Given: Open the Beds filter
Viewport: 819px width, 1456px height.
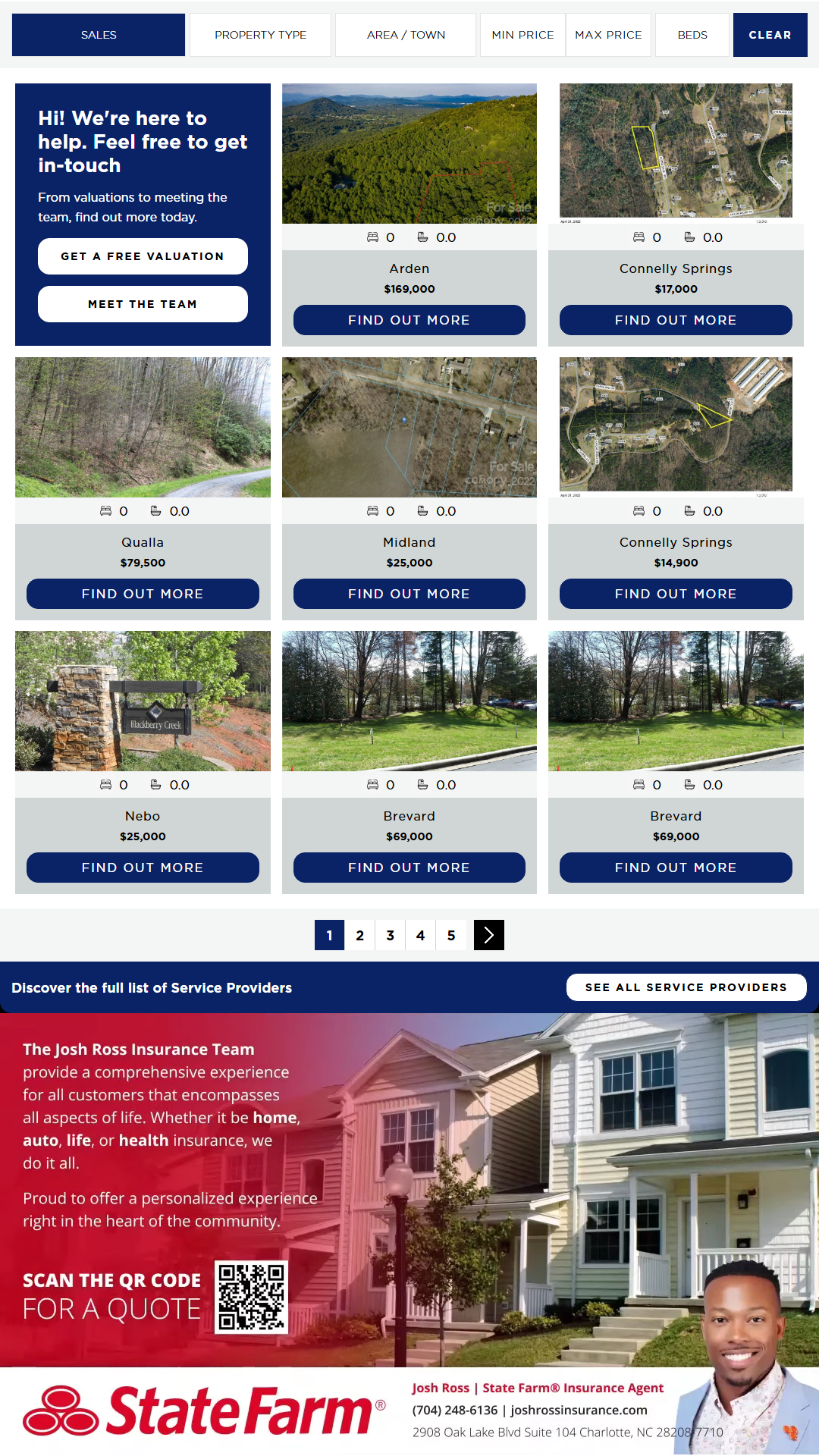Looking at the screenshot, I should [x=692, y=35].
